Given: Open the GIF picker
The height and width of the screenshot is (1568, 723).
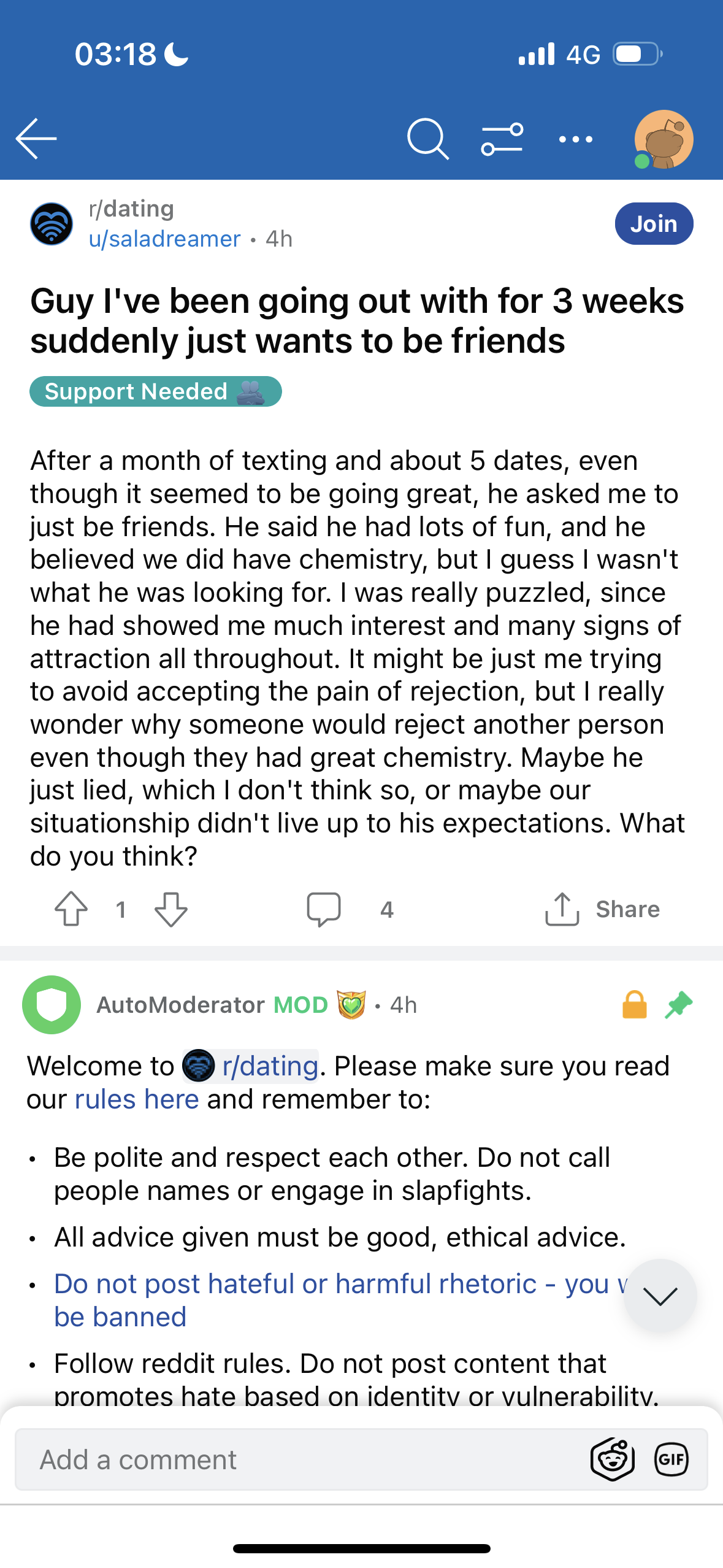Looking at the screenshot, I should click(671, 1459).
